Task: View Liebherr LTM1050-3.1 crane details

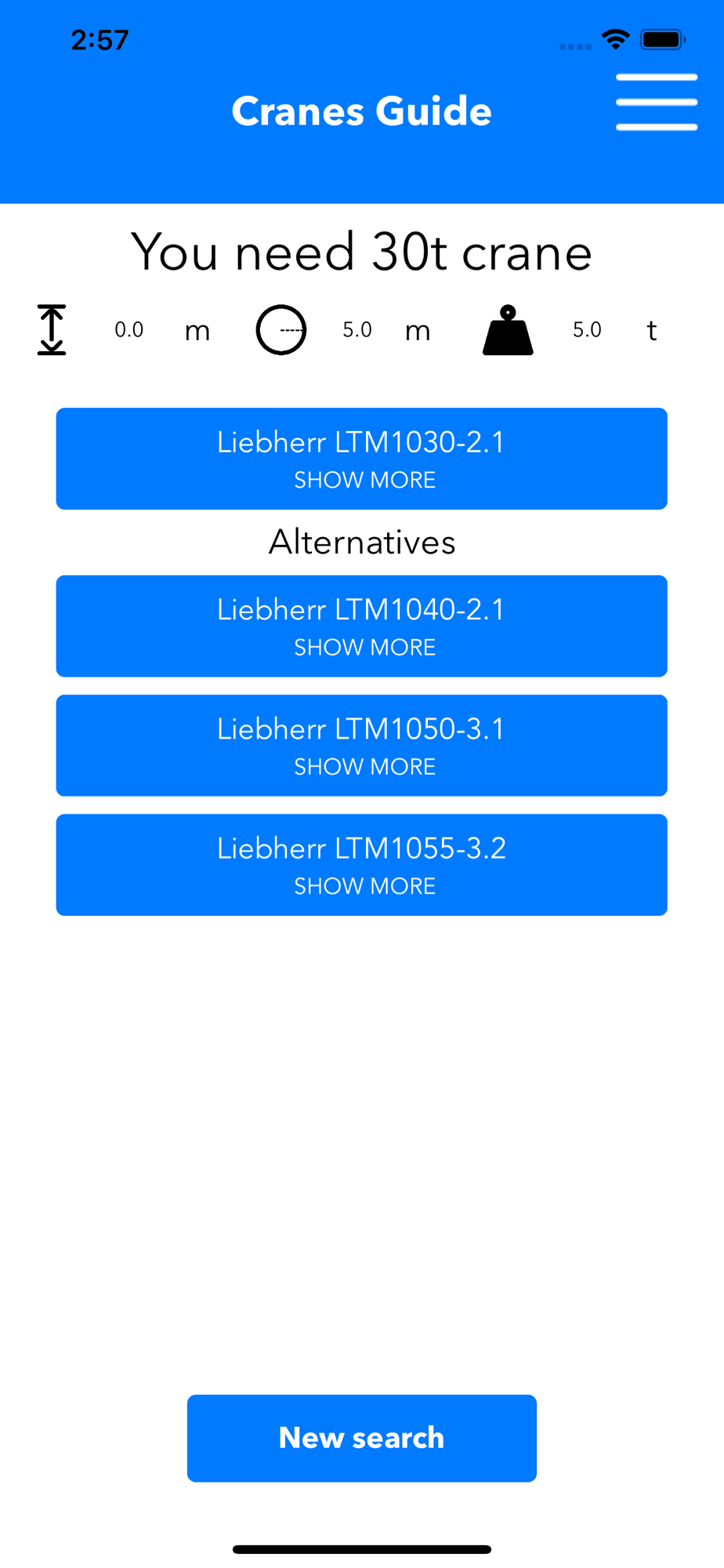Action: [362, 746]
